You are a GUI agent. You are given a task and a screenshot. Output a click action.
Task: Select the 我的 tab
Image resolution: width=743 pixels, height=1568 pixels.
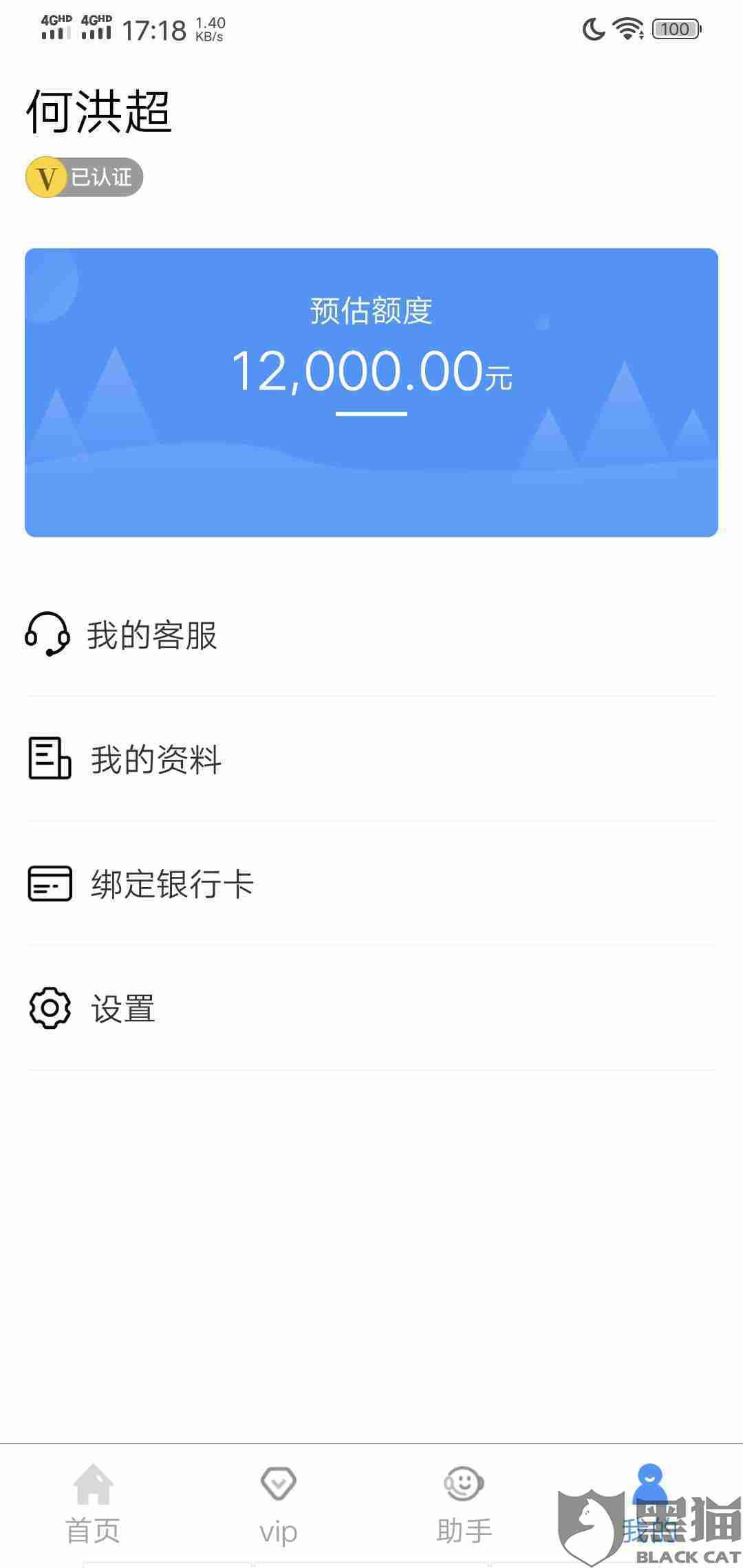point(649,1503)
